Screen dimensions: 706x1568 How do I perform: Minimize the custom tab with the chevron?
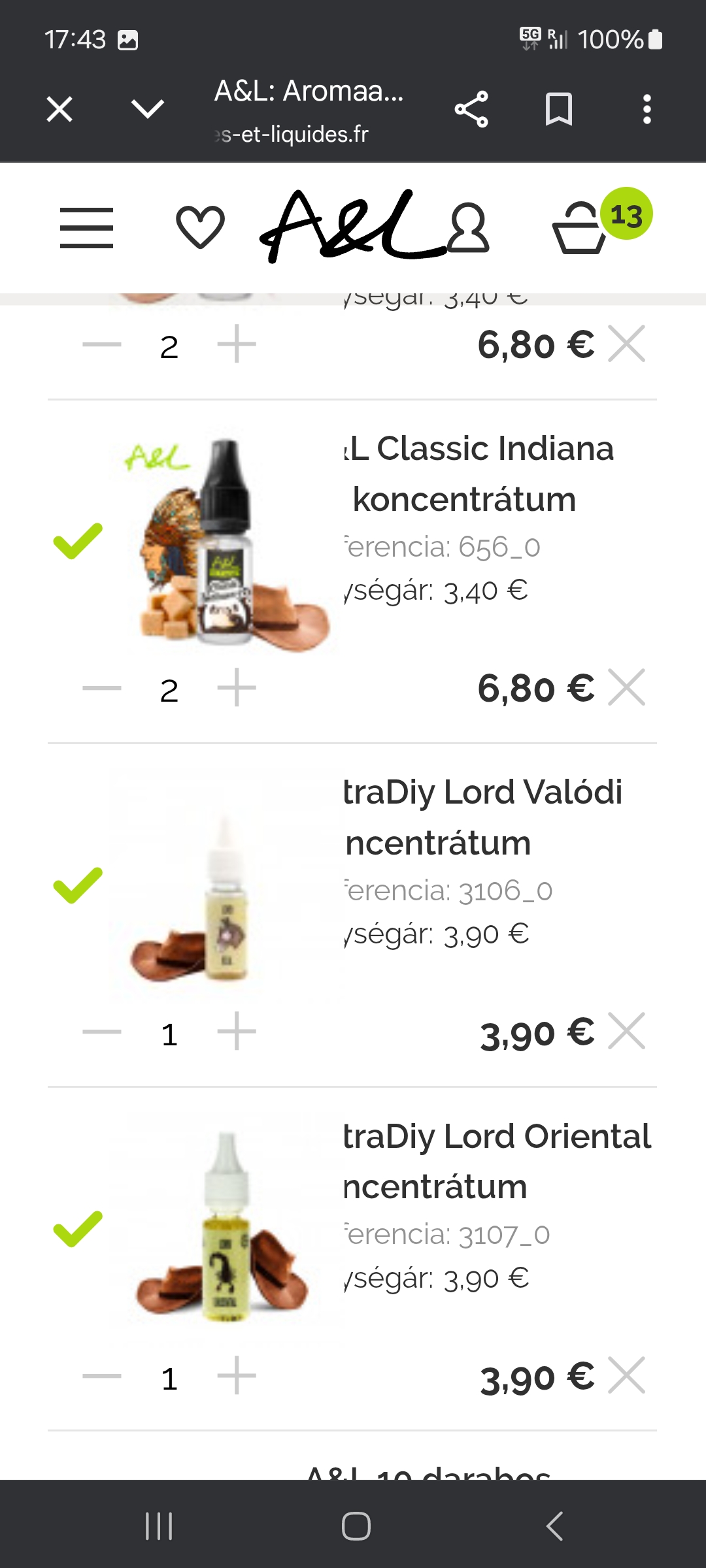(148, 109)
